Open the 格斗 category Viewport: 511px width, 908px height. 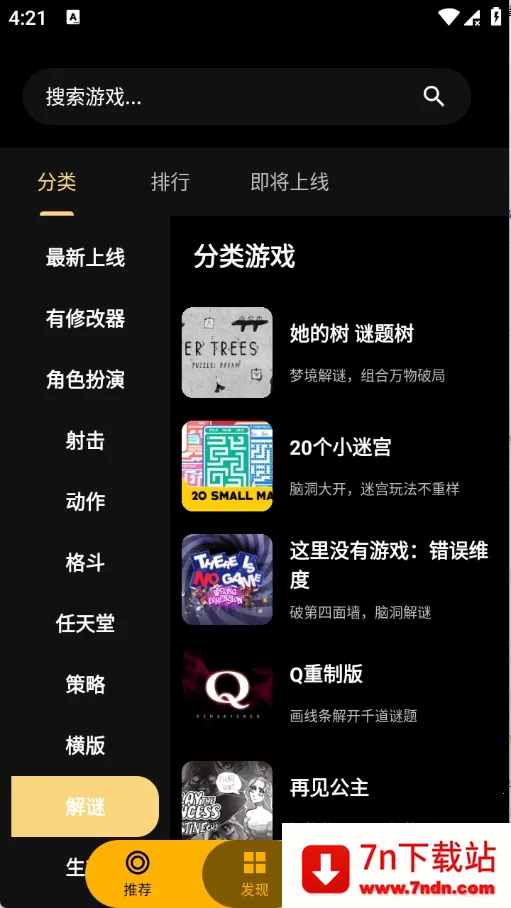click(85, 562)
